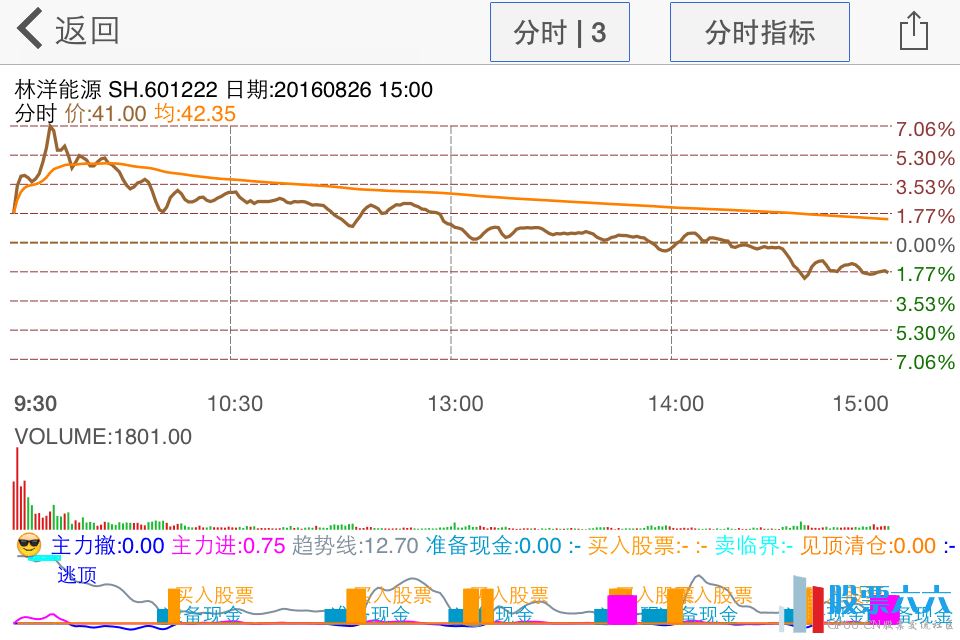Open the 分时指标 indicator settings

point(759,33)
